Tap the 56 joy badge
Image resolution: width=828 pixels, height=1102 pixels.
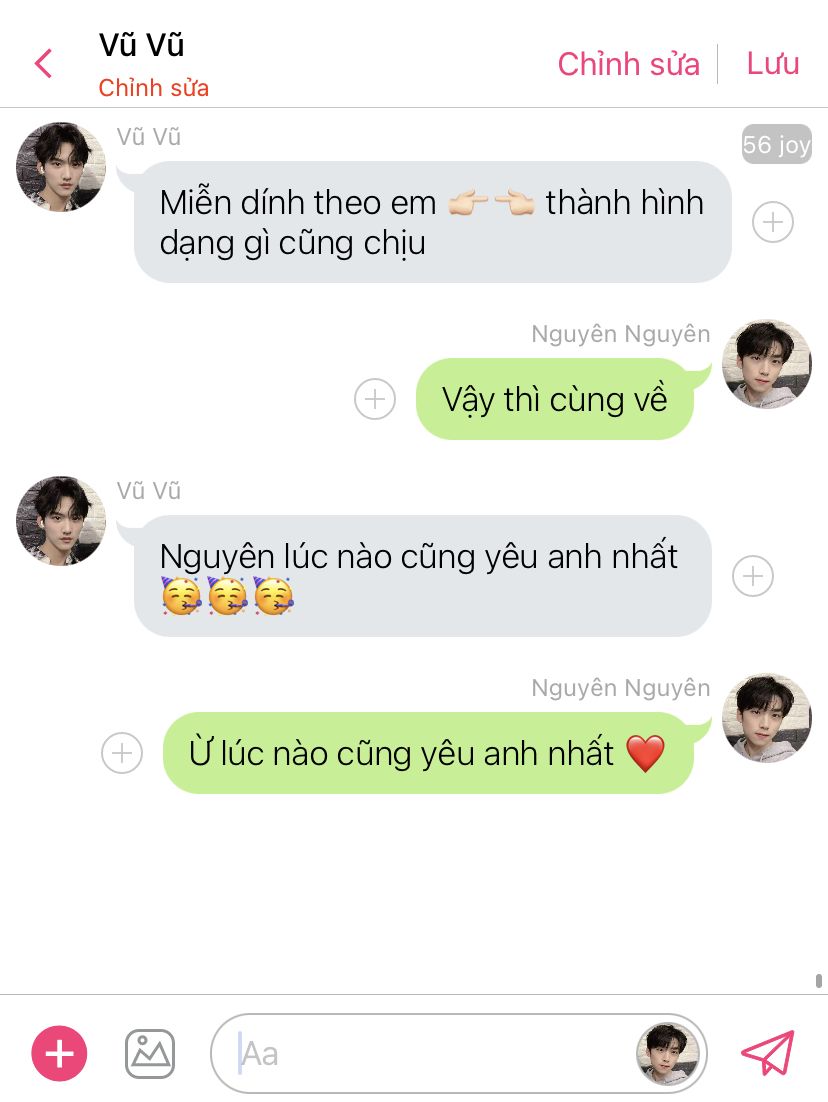[x=776, y=145]
